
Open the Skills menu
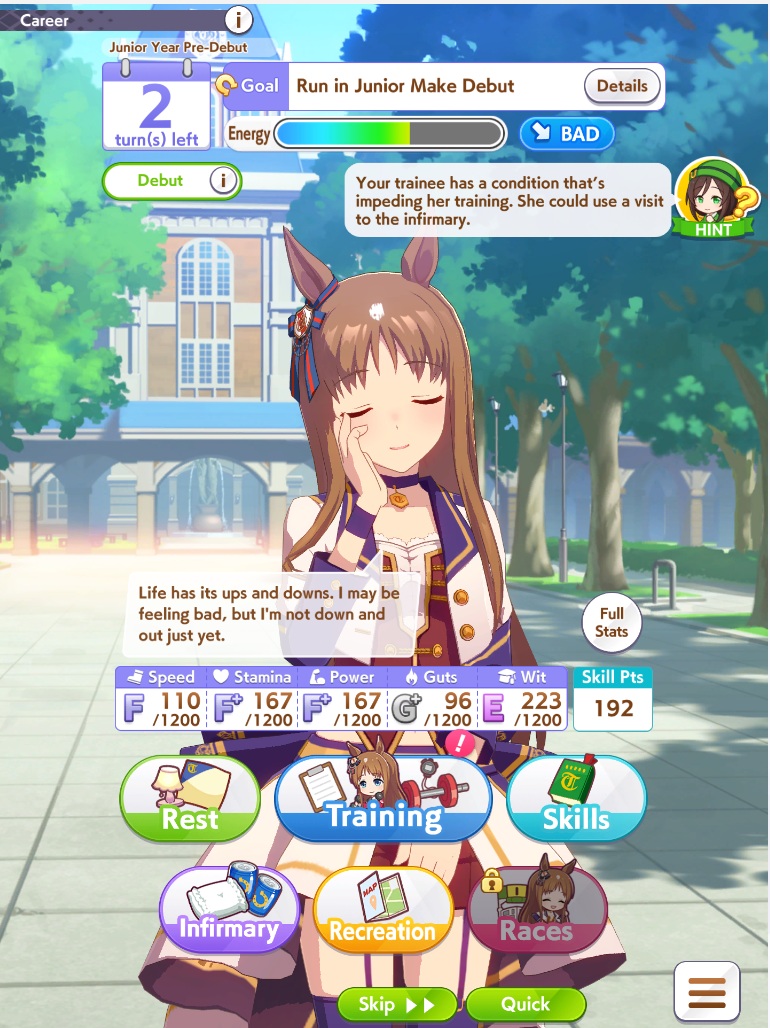[576, 802]
